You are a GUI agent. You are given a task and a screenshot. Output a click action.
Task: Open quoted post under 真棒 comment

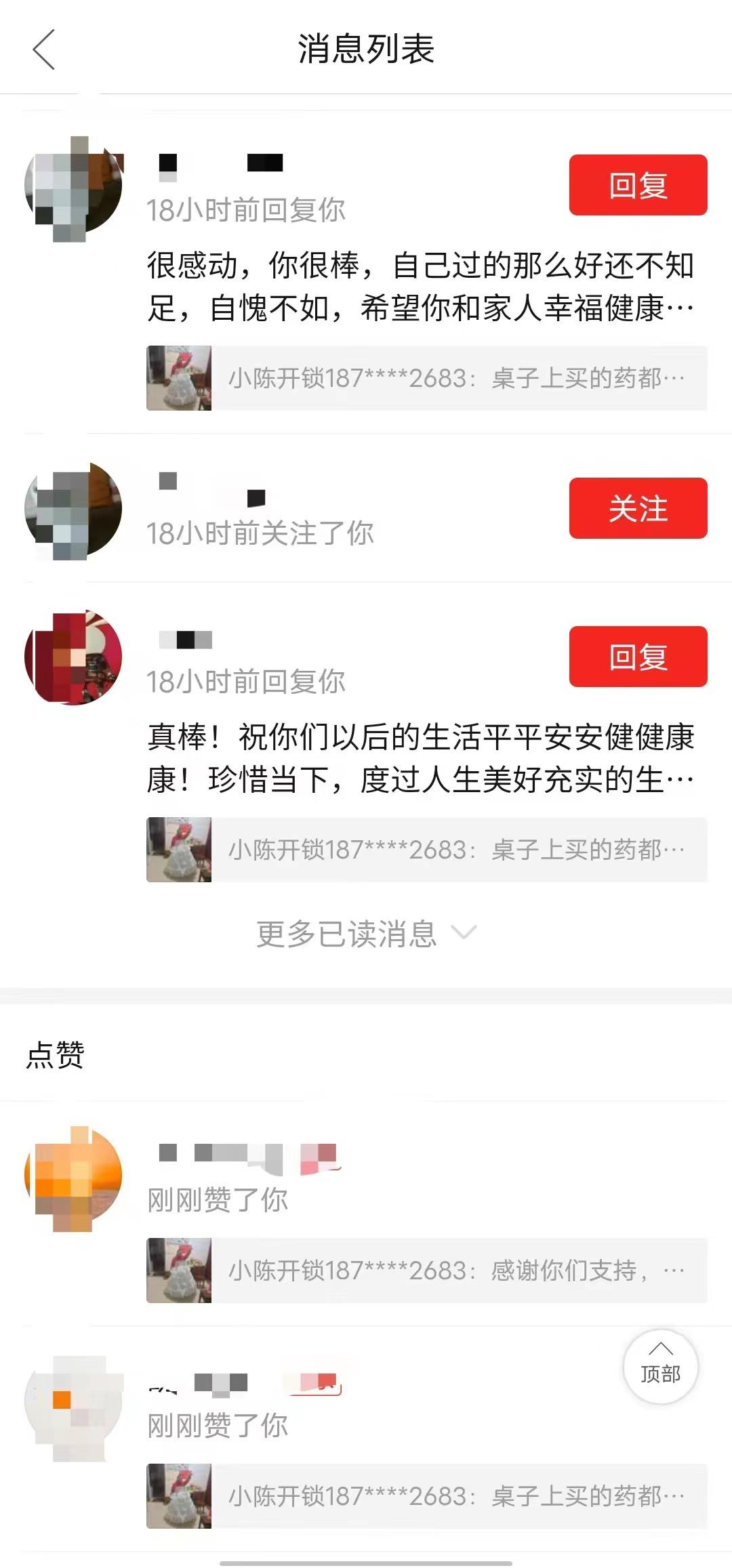(426, 850)
